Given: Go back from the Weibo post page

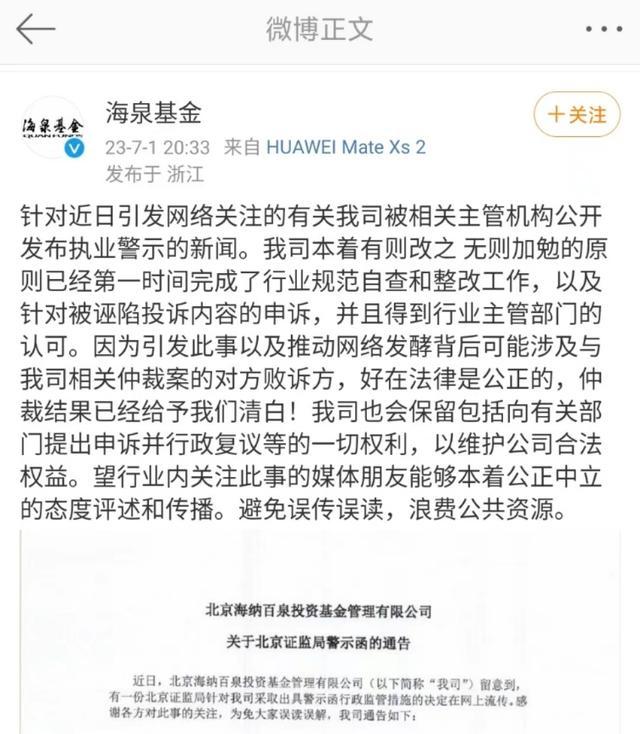Looking at the screenshot, I should (x=36, y=29).
